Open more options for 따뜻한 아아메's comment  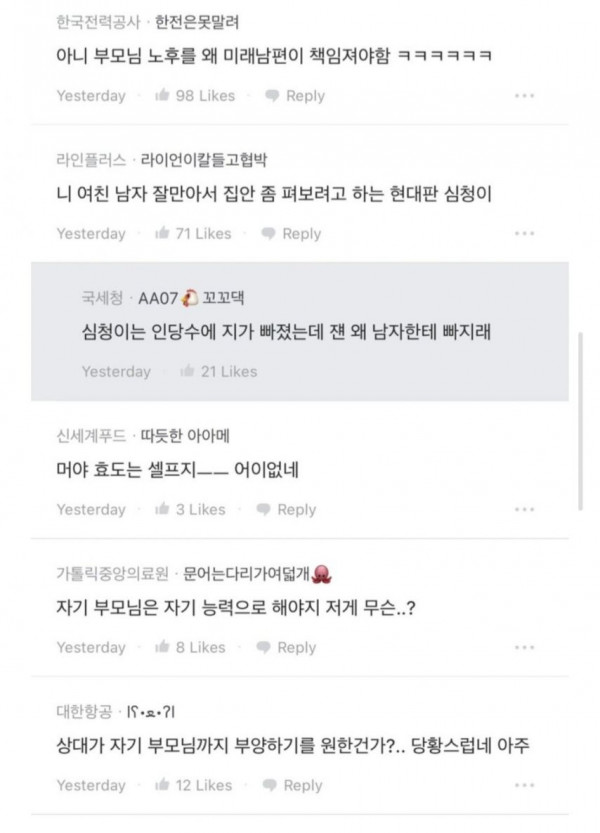pos(525,510)
